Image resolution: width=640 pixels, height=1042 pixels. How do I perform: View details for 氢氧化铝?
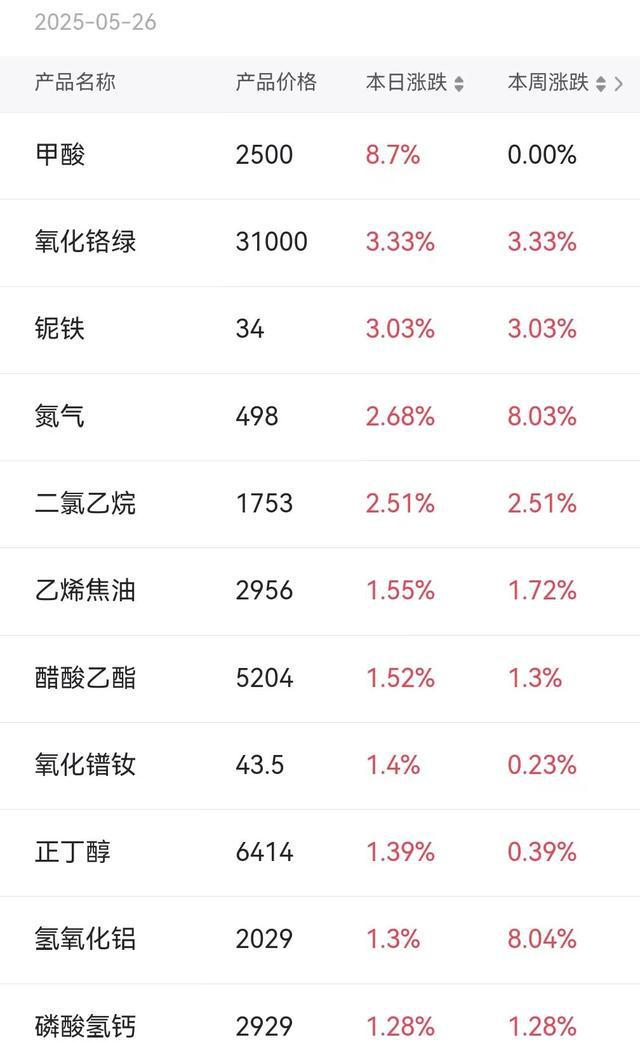[320, 940]
